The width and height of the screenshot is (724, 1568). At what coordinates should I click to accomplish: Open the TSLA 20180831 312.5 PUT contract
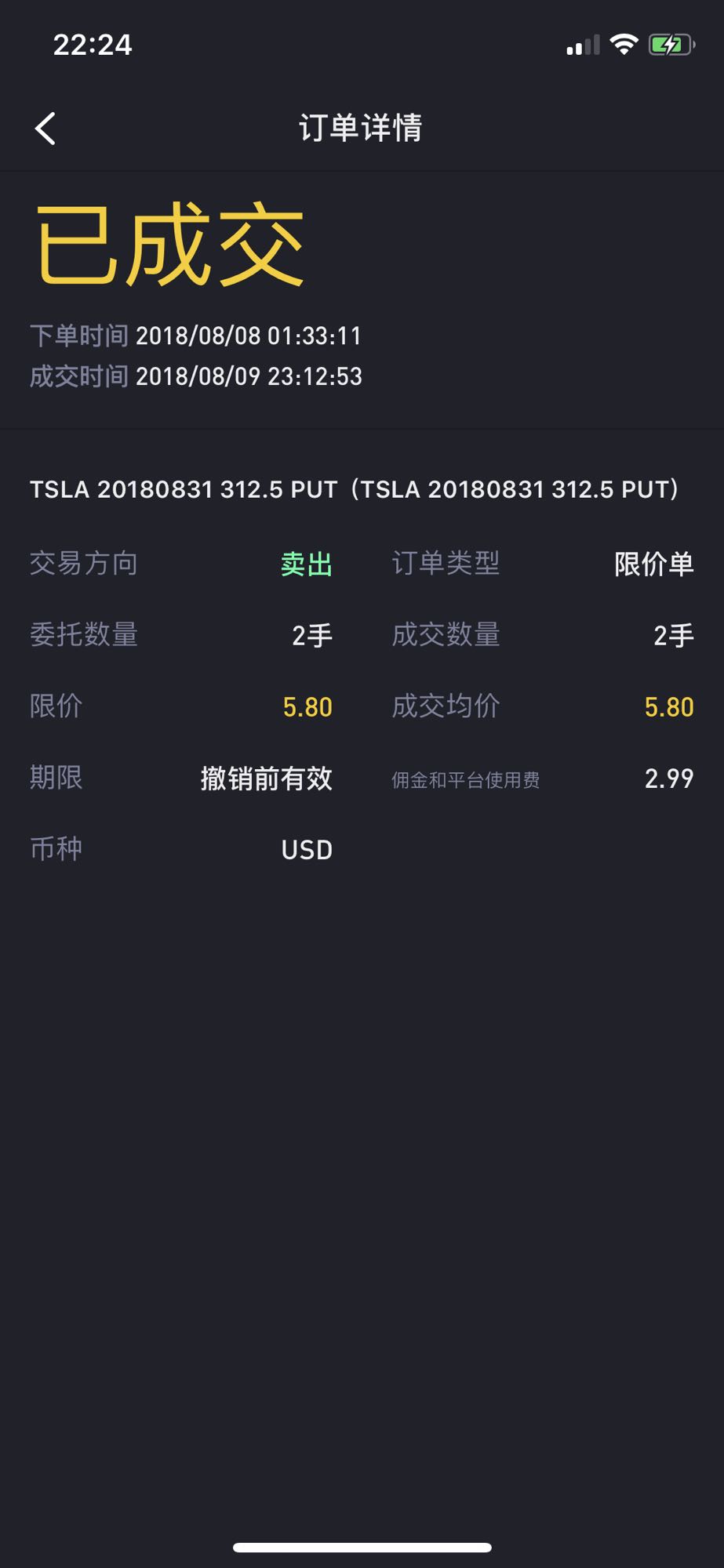[354, 489]
